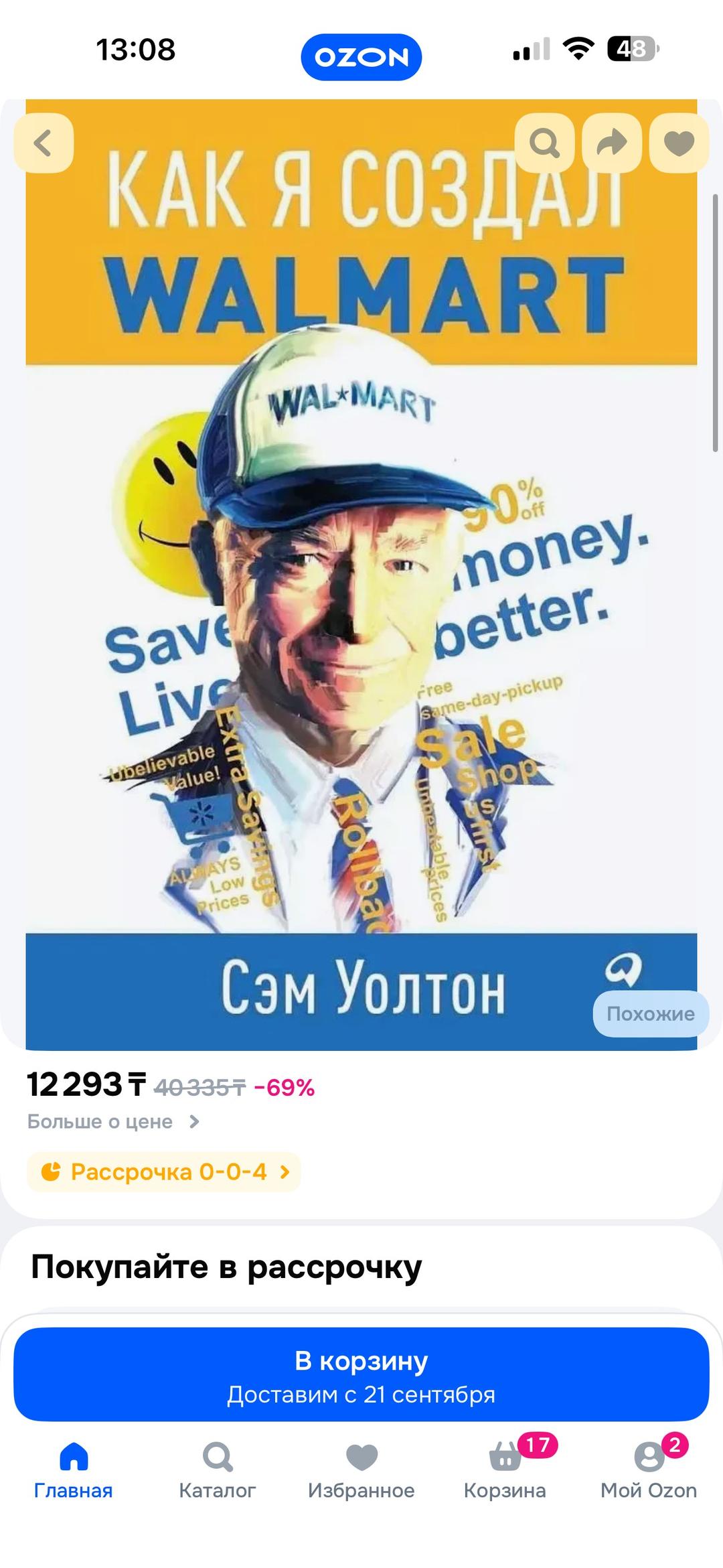Go back using the arrow button
This screenshot has width=723, height=1568.
44,143
